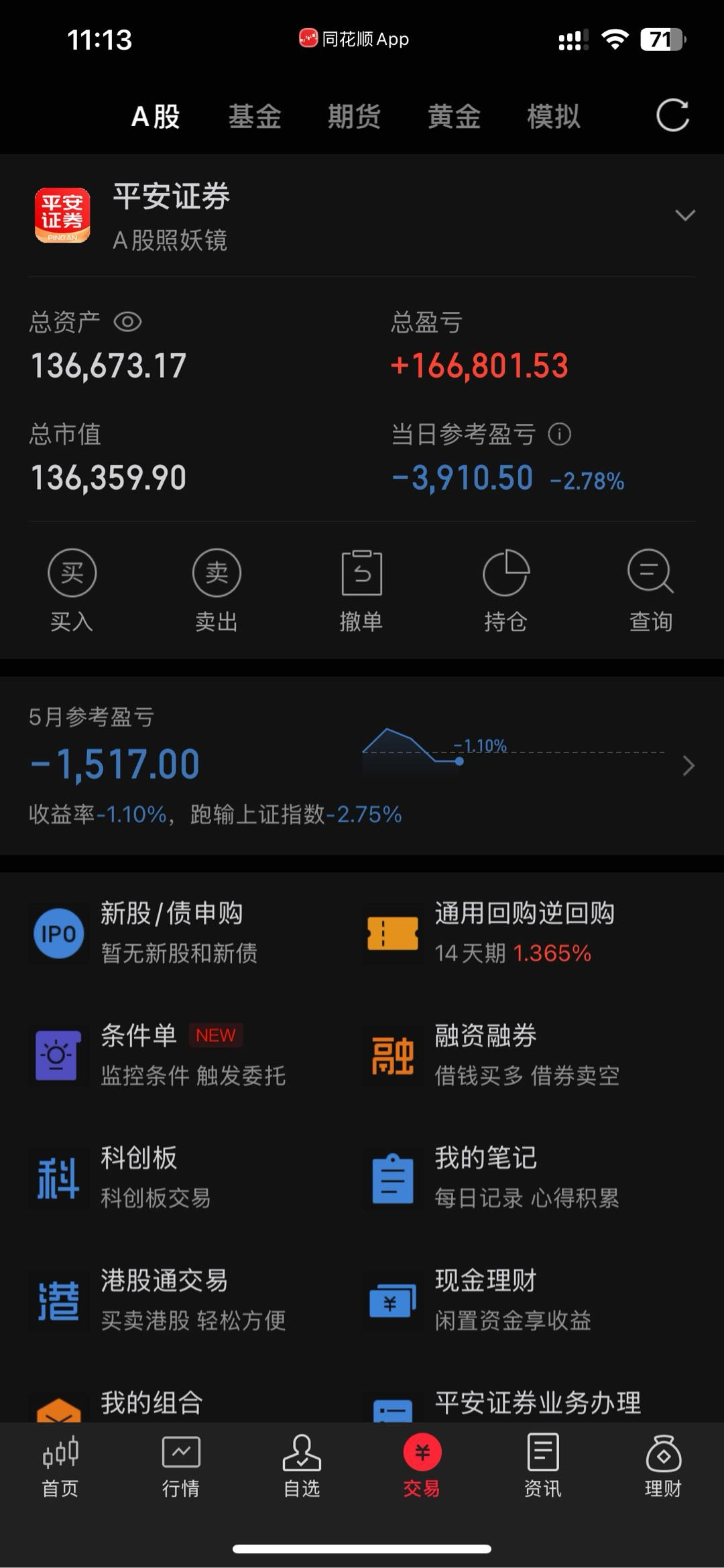Hide total assets with the eye icon
The image size is (724, 1568).
click(x=127, y=323)
